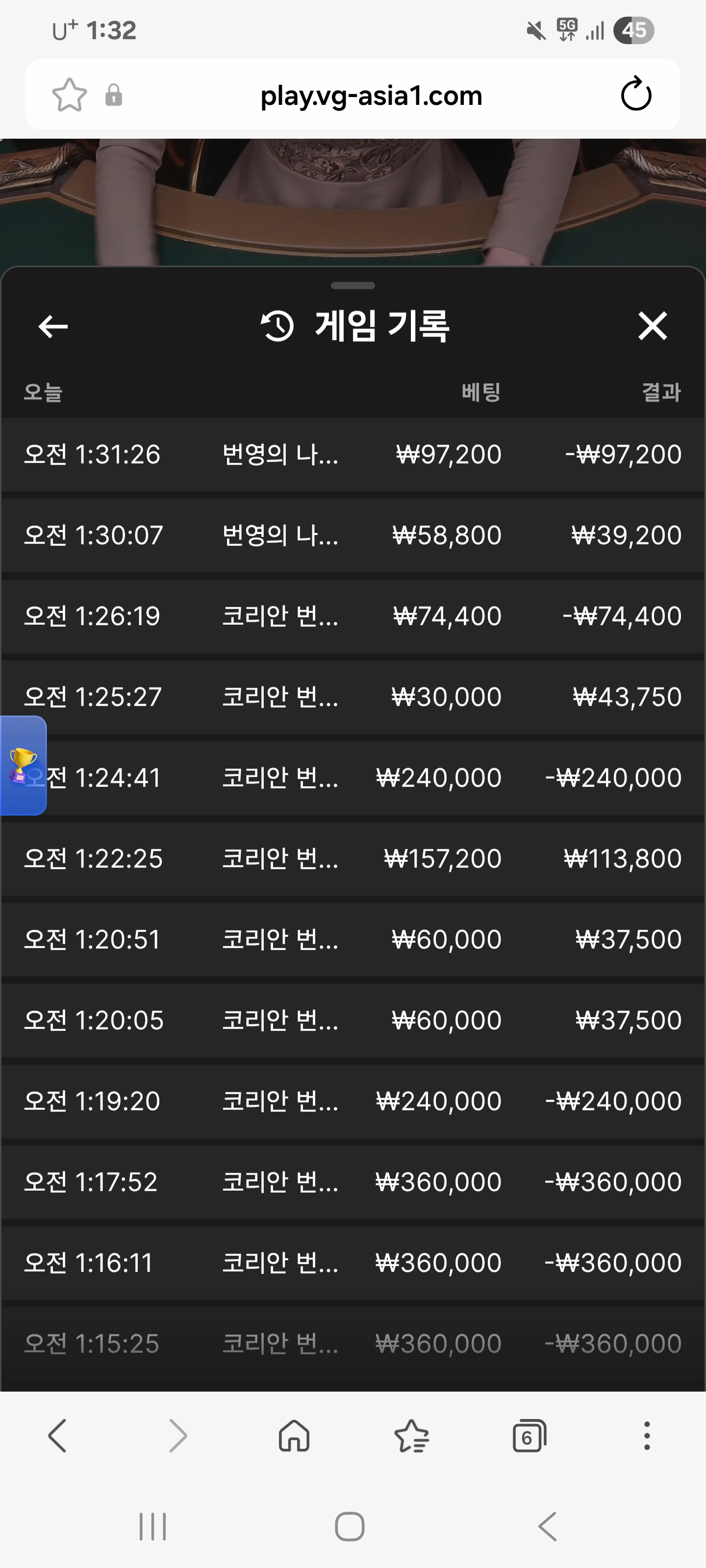The width and height of the screenshot is (706, 1568).
Task: Open the game record at 오전 1:22:25
Action: pos(353,859)
